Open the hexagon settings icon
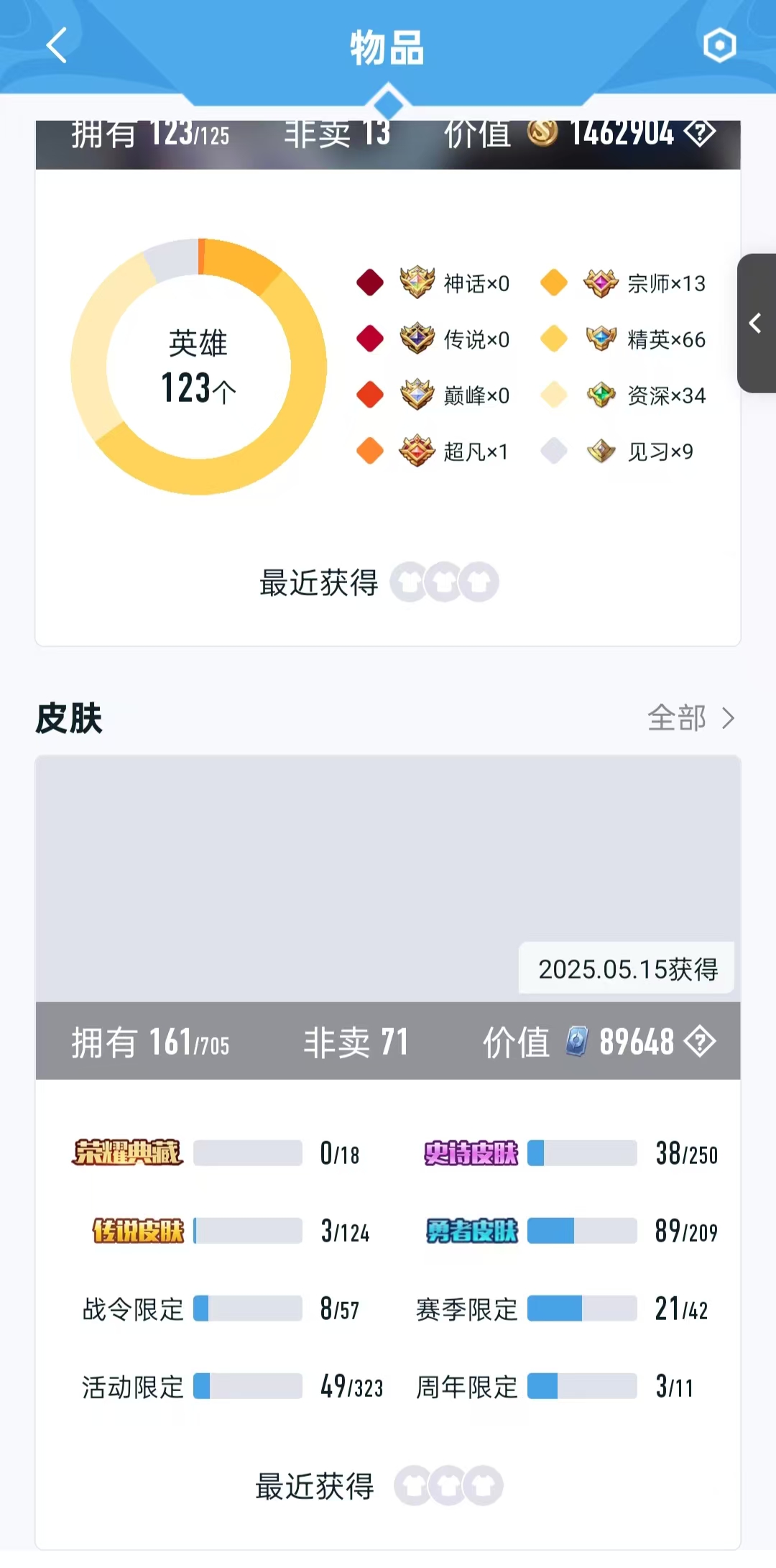The height and width of the screenshot is (1568, 776). pos(719,46)
